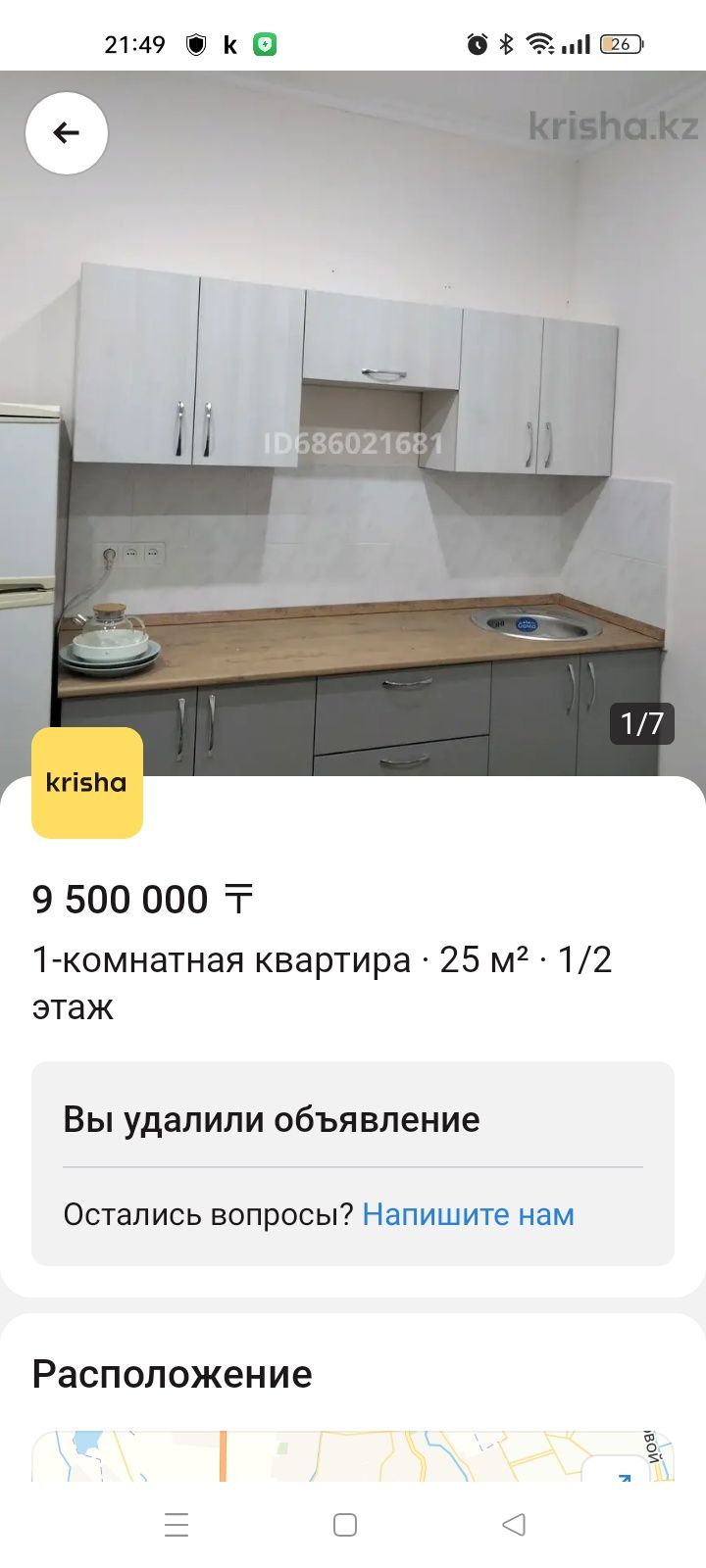Viewport: 706px width, 1568px height.
Task: Go back using the arrow button
Action: (67, 133)
